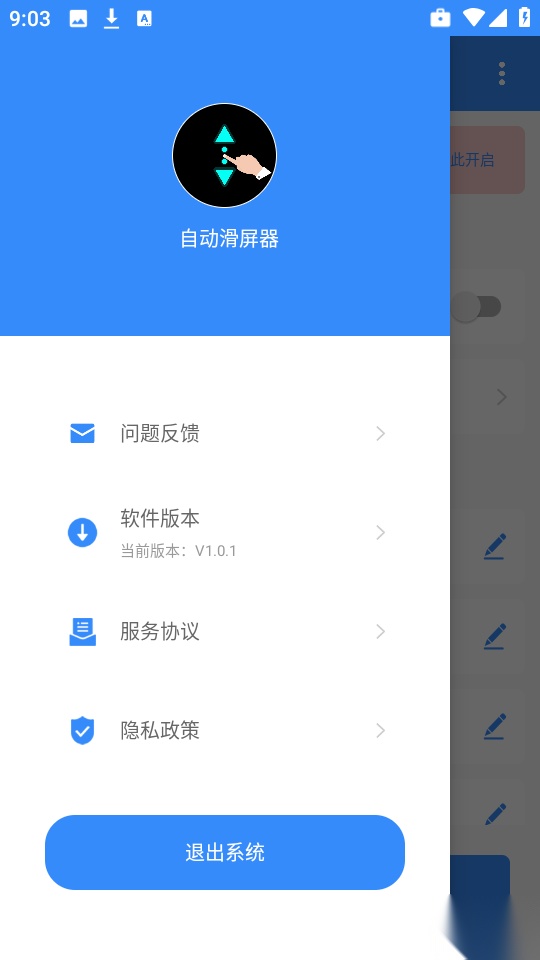Open the 隐私政策 privacy policy

(x=225, y=730)
